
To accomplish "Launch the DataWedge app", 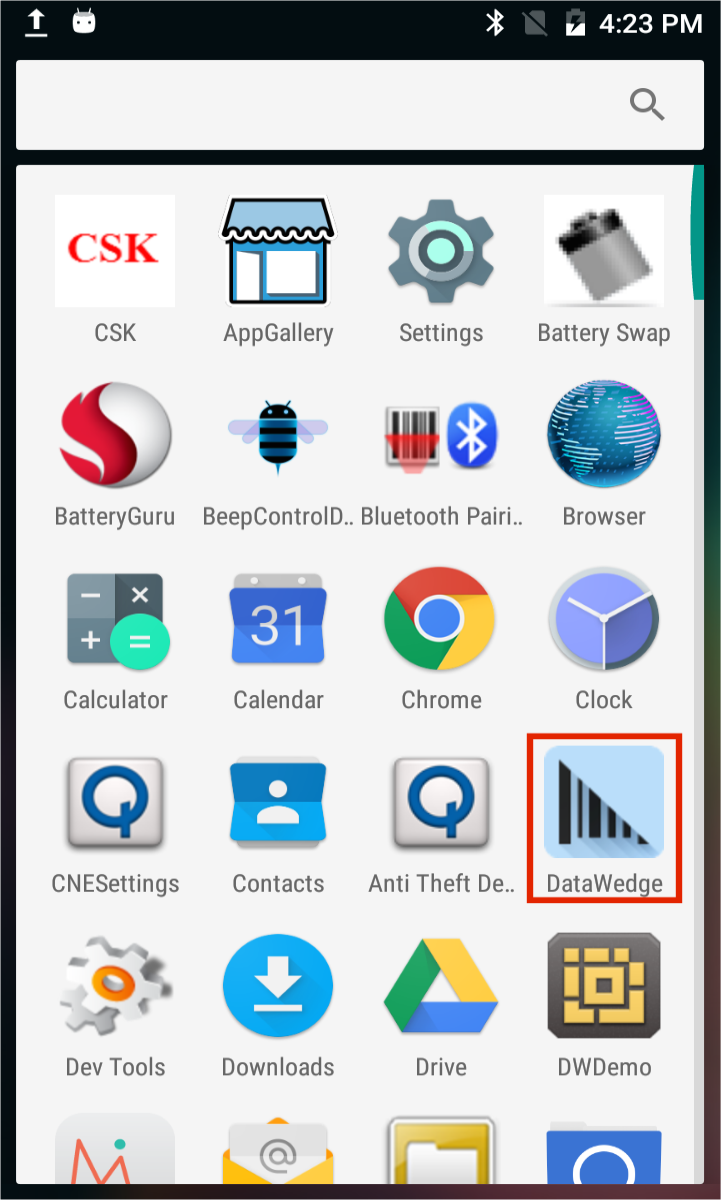I will [x=604, y=804].
